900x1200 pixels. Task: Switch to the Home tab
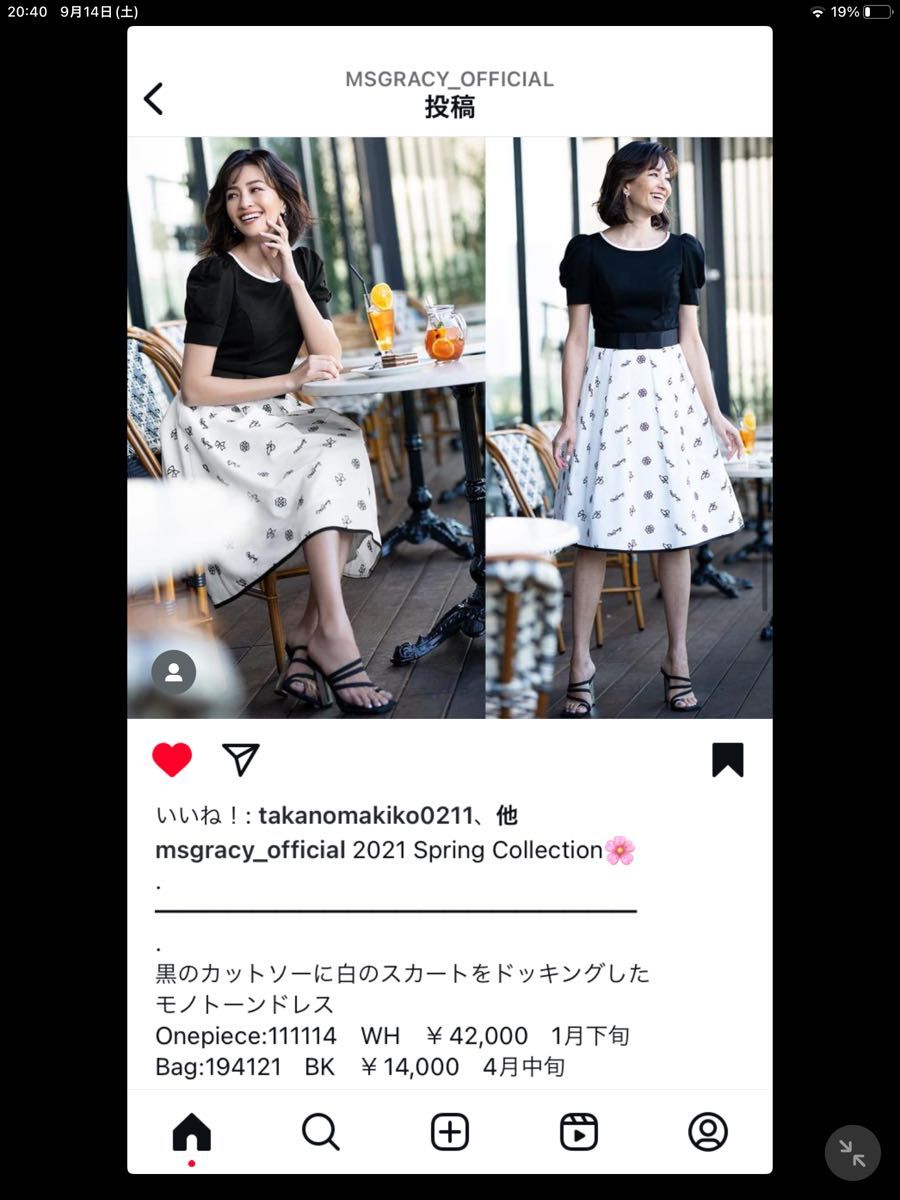pyautogui.click(x=192, y=1132)
